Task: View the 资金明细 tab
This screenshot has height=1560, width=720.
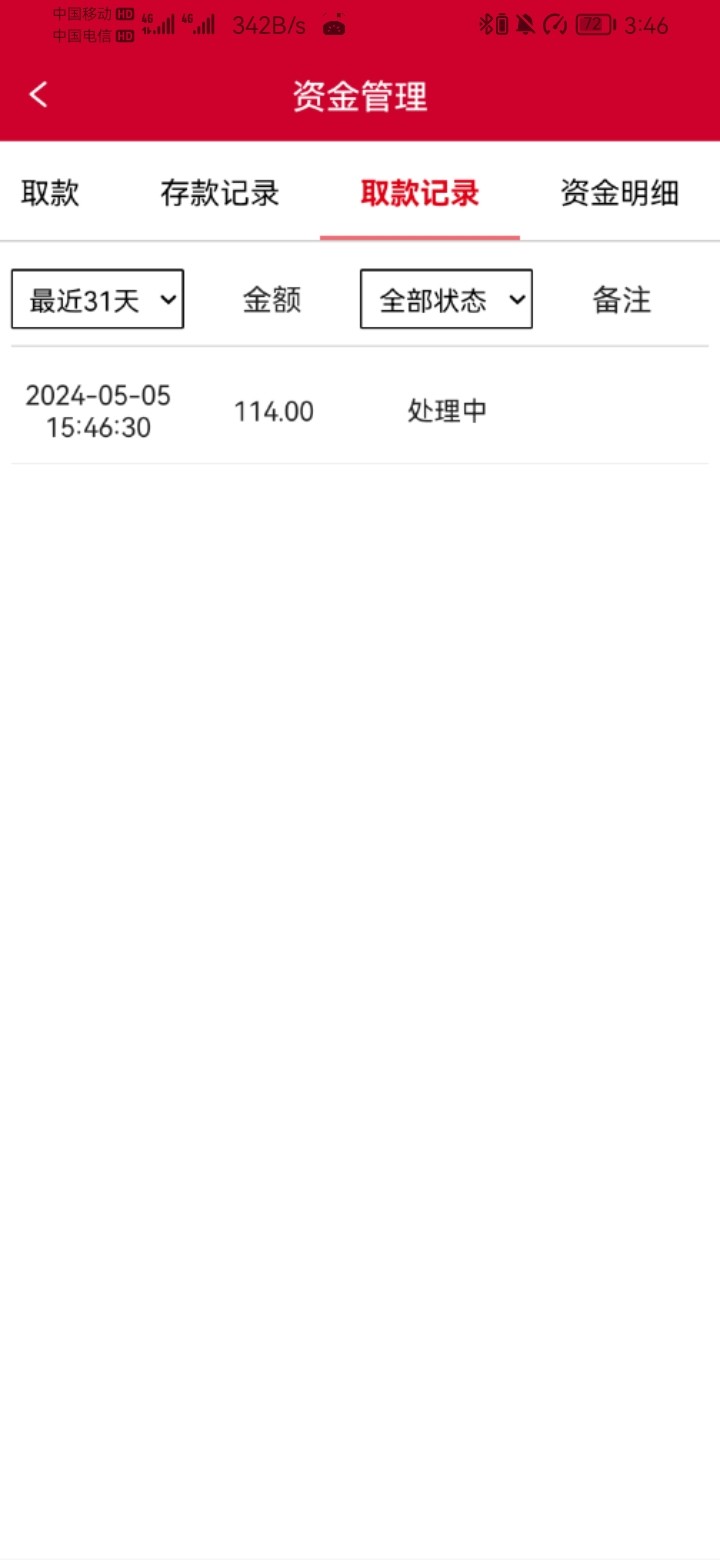Action: coord(619,193)
